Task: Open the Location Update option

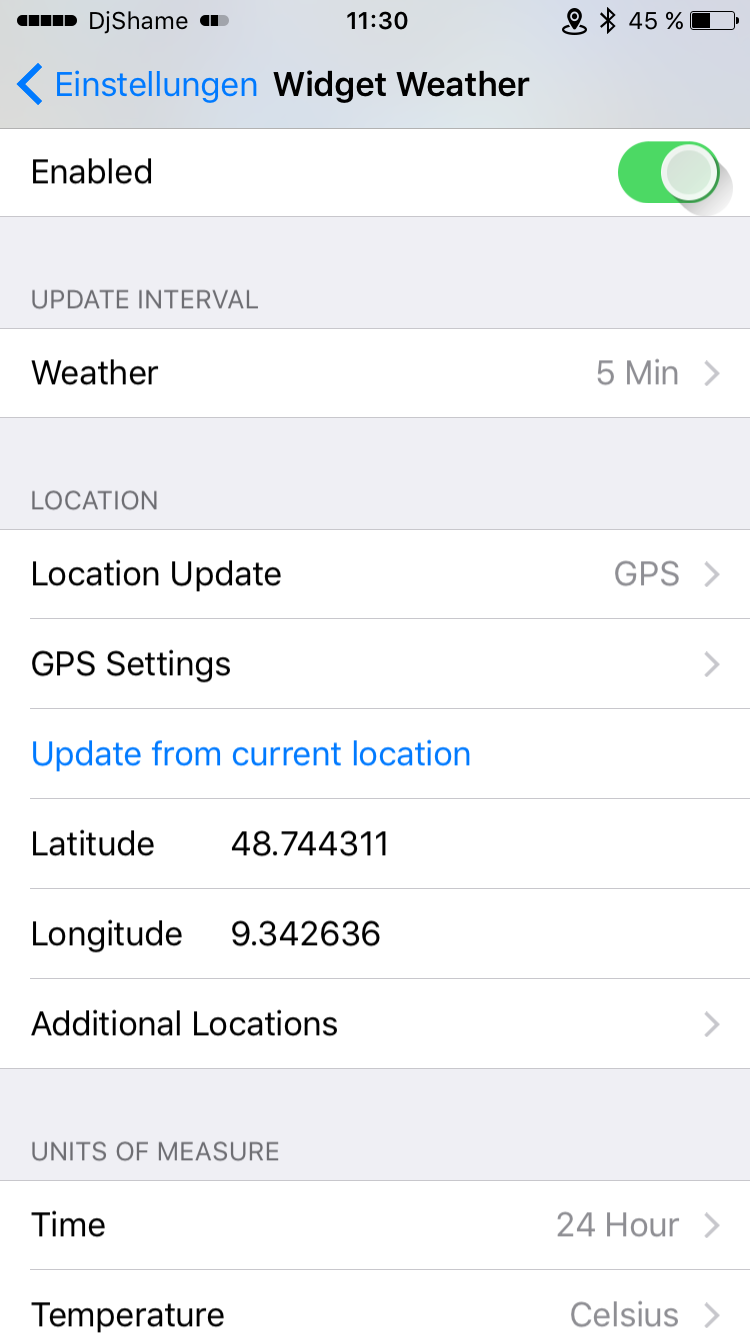Action: pos(375,574)
